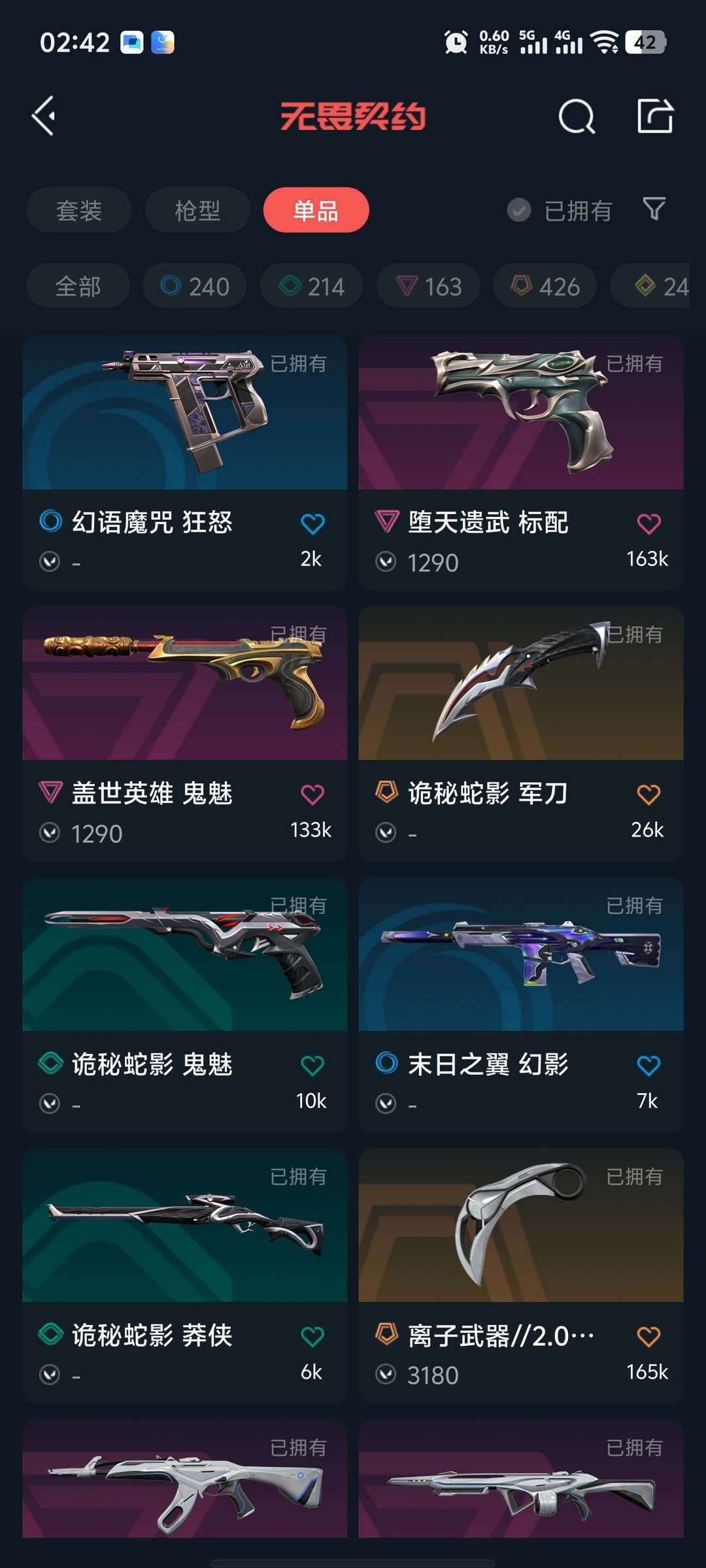
Task: Tap the share icon at top right
Action: point(657,118)
